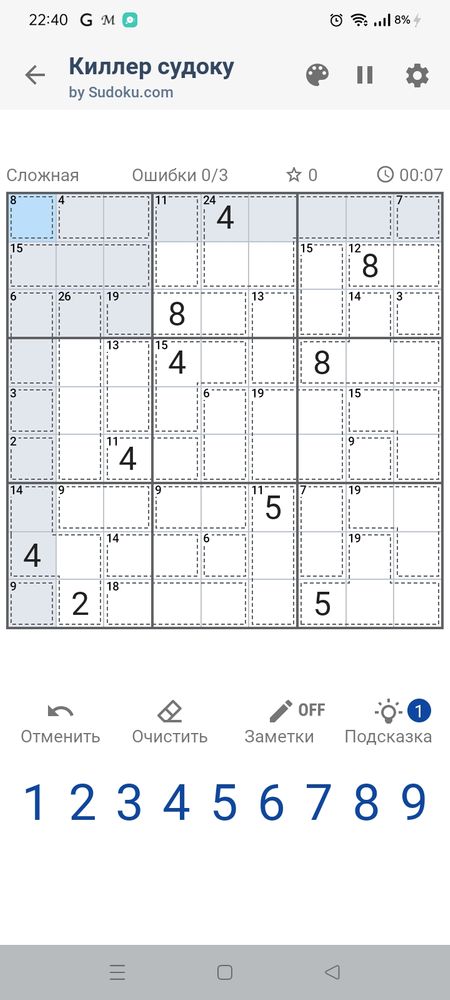The width and height of the screenshot is (450, 1000).
Task: Use the Подсказка hint
Action: click(389, 723)
